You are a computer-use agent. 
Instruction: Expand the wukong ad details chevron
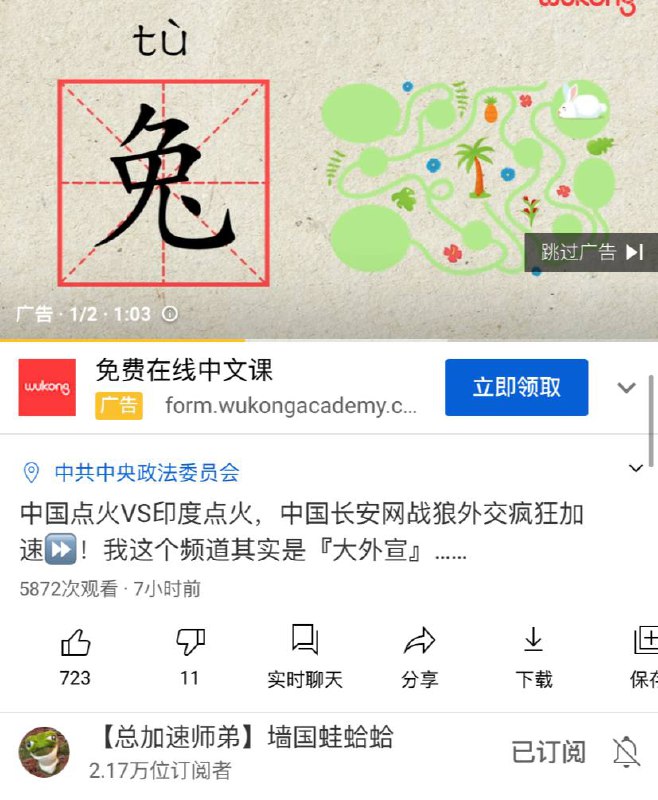[x=627, y=388]
